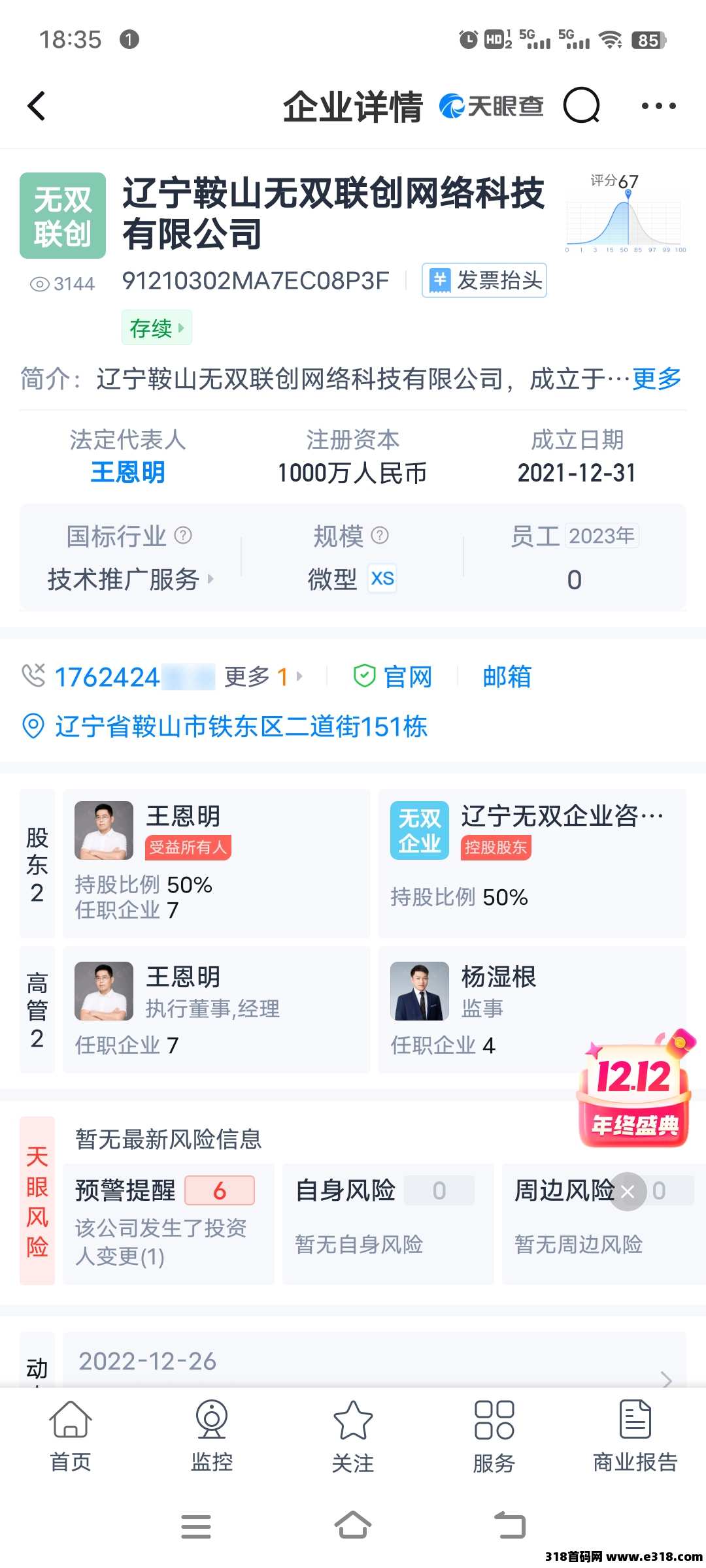Image resolution: width=706 pixels, height=1568 pixels.
Task: Open the 官网 official website link
Action: pos(392,677)
